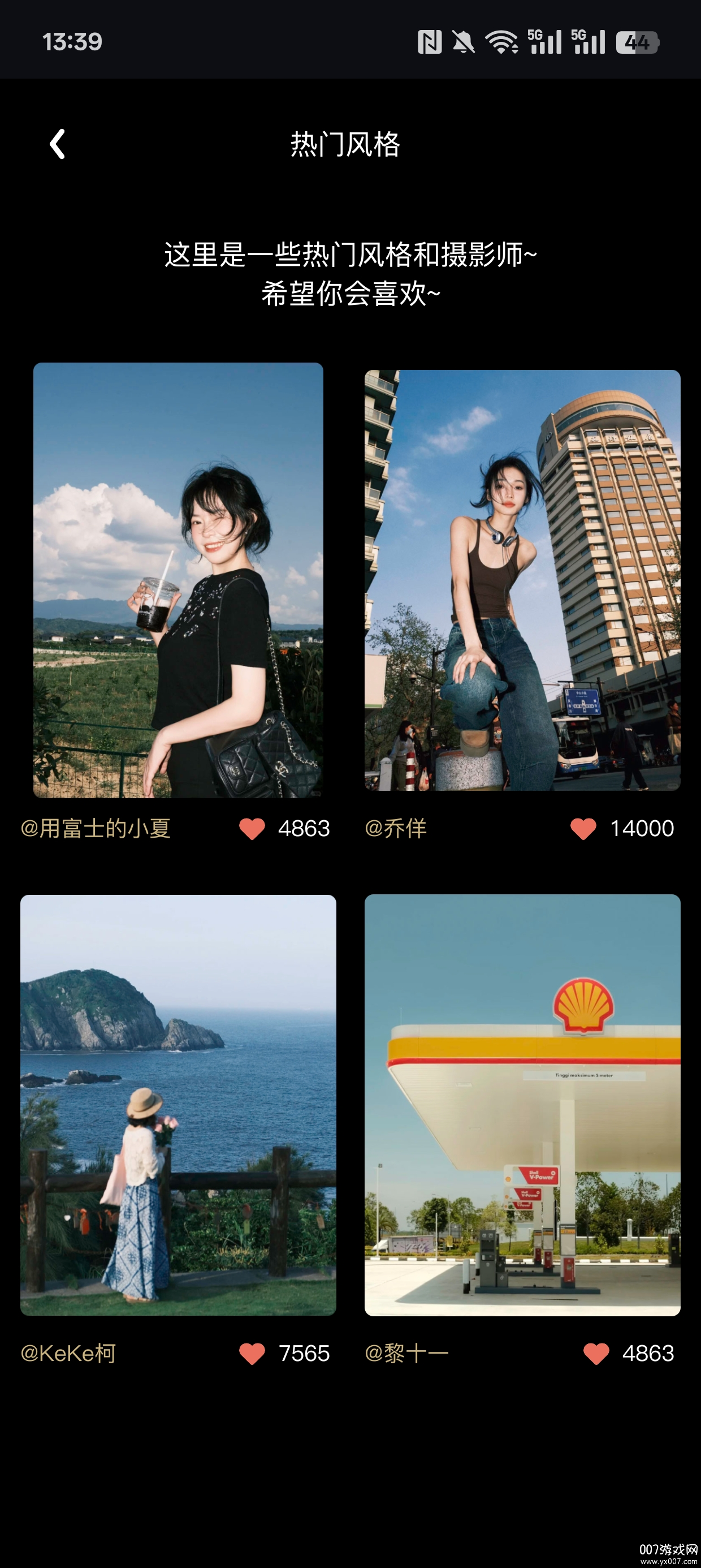
Task: View photographer profile @乔佯
Action: pos(396,829)
